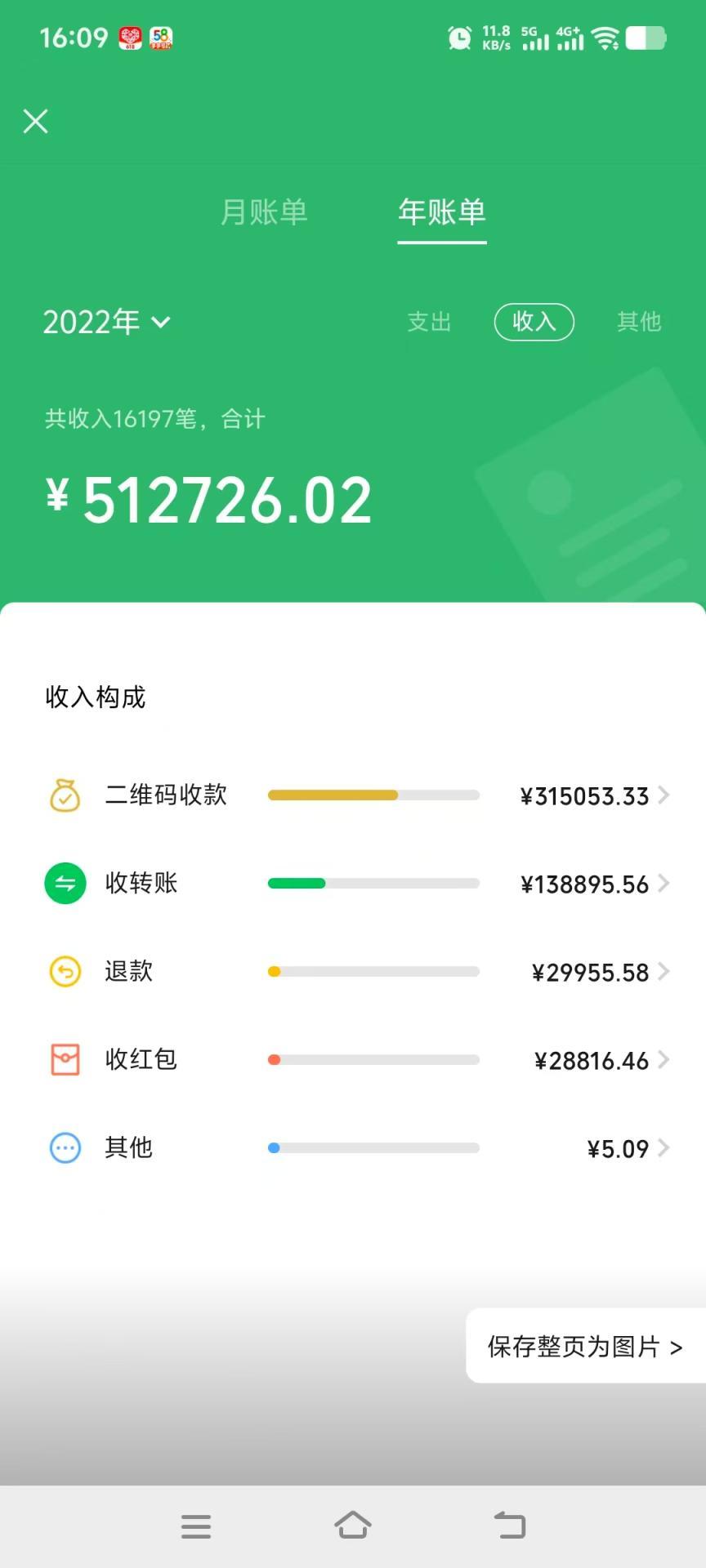Close the bill page with the X

tap(35, 121)
